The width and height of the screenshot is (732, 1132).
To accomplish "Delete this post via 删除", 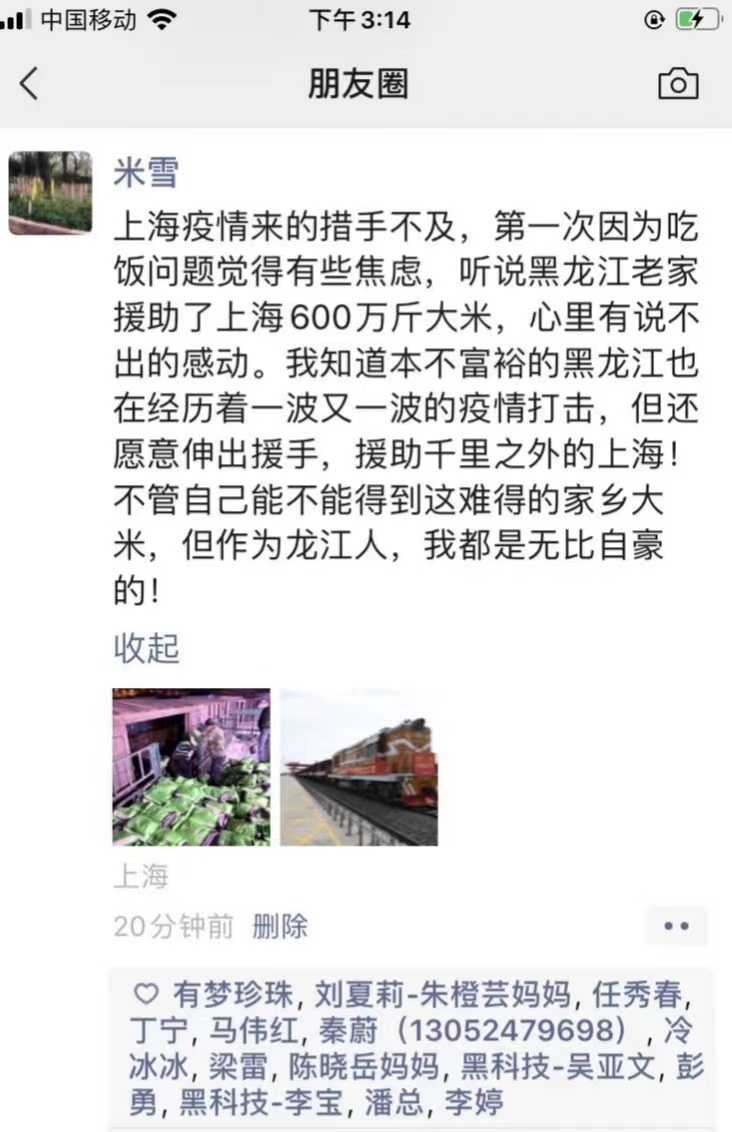I will click(x=280, y=927).
